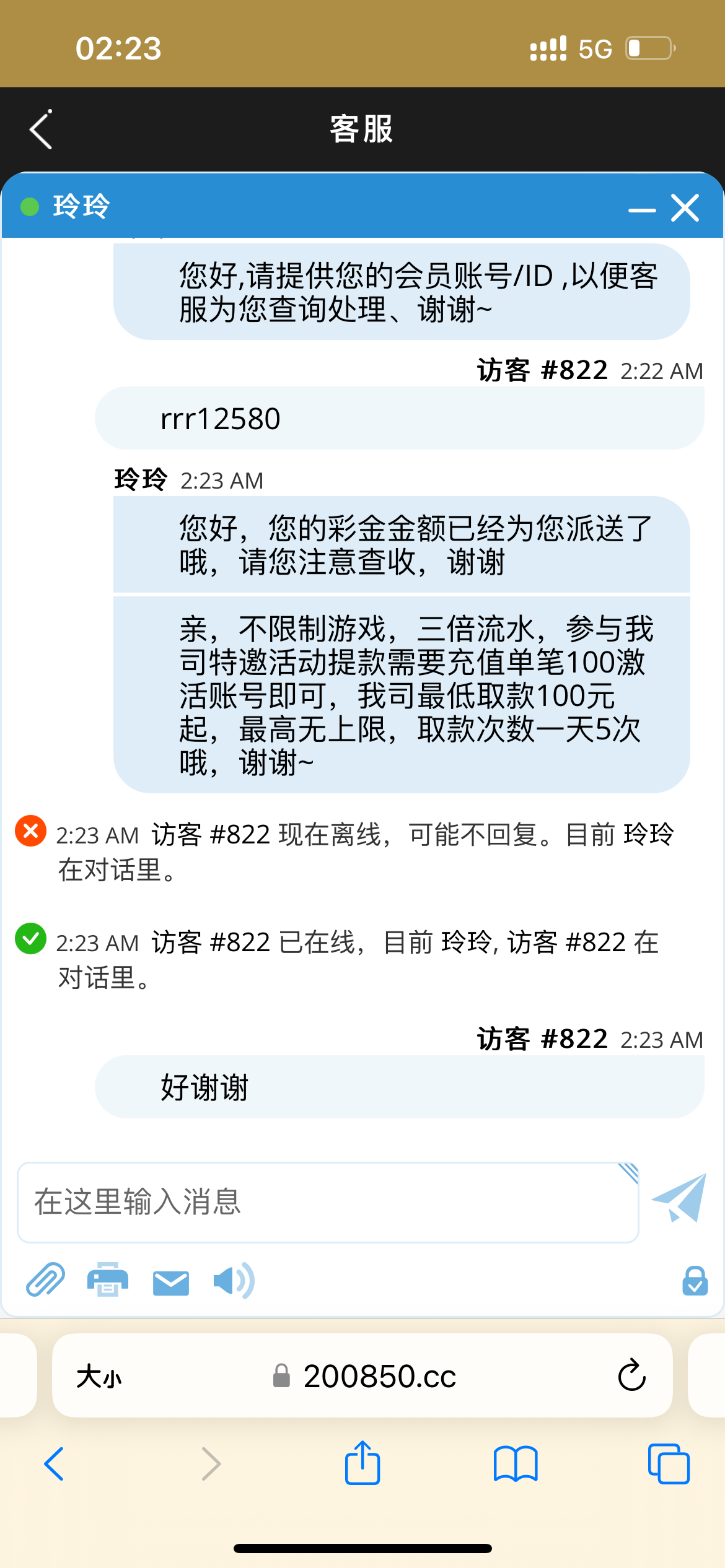Screen dimensions: 725x1568
Task: Close the 玲玲 chat window
Action: click(685, 208)
